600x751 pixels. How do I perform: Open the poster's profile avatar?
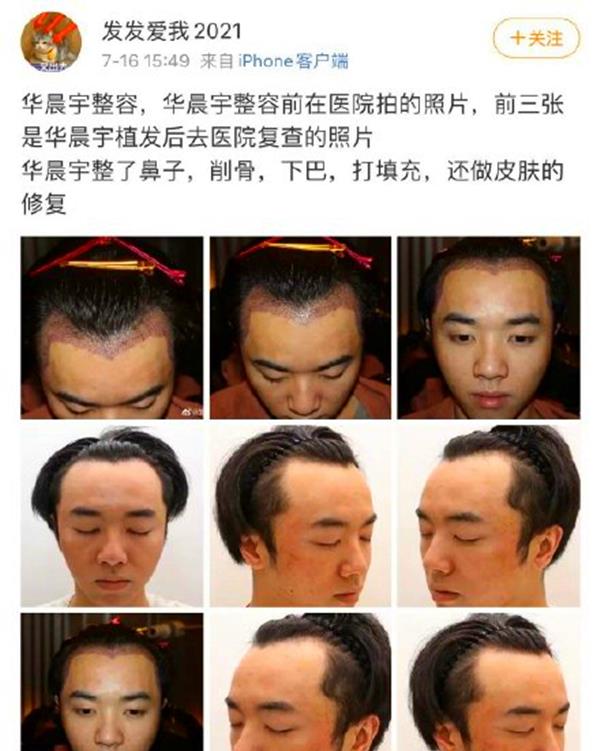click(52, 42)
